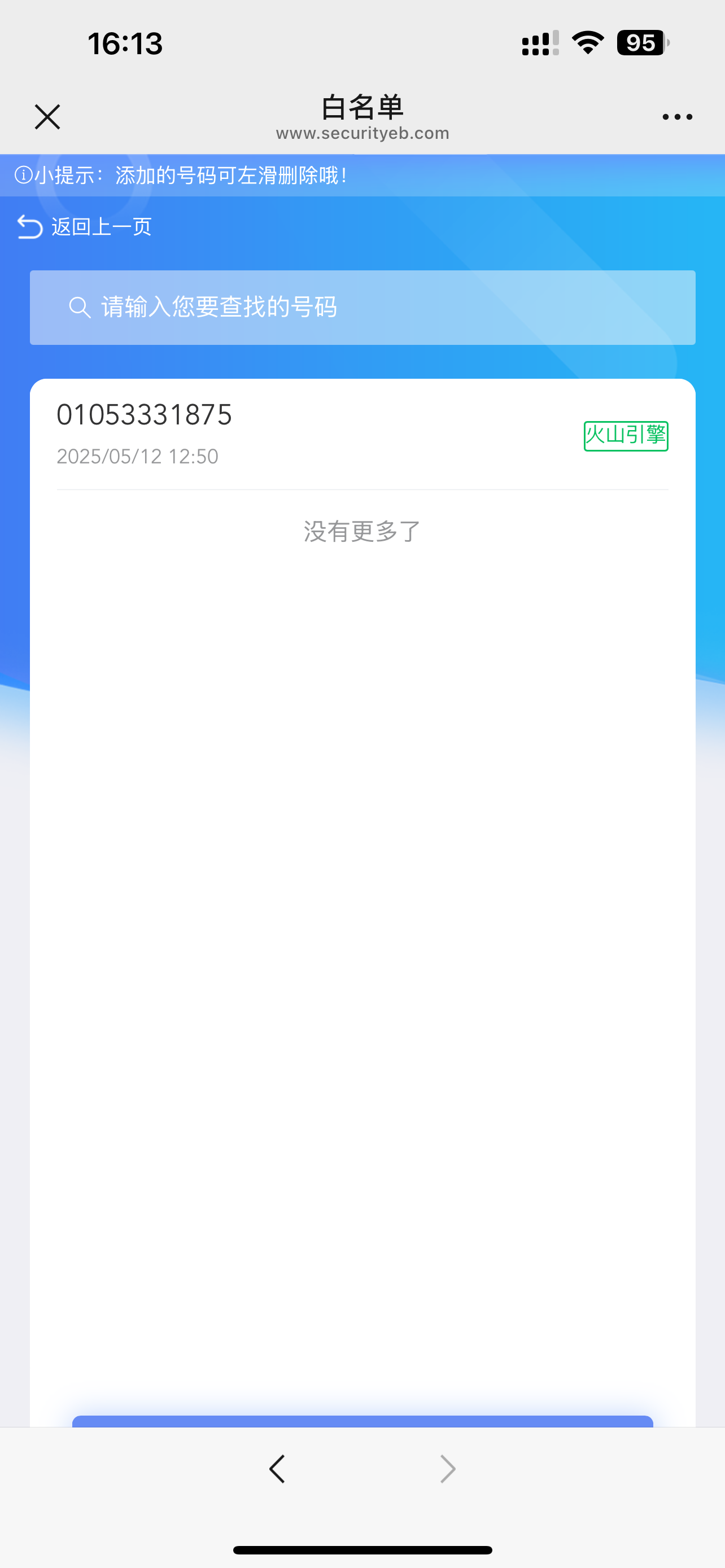Focus the 请输入您要查找的号码 search field
Screen dimensions: 725x1568
pyautogui.click(x=362, y=308)
